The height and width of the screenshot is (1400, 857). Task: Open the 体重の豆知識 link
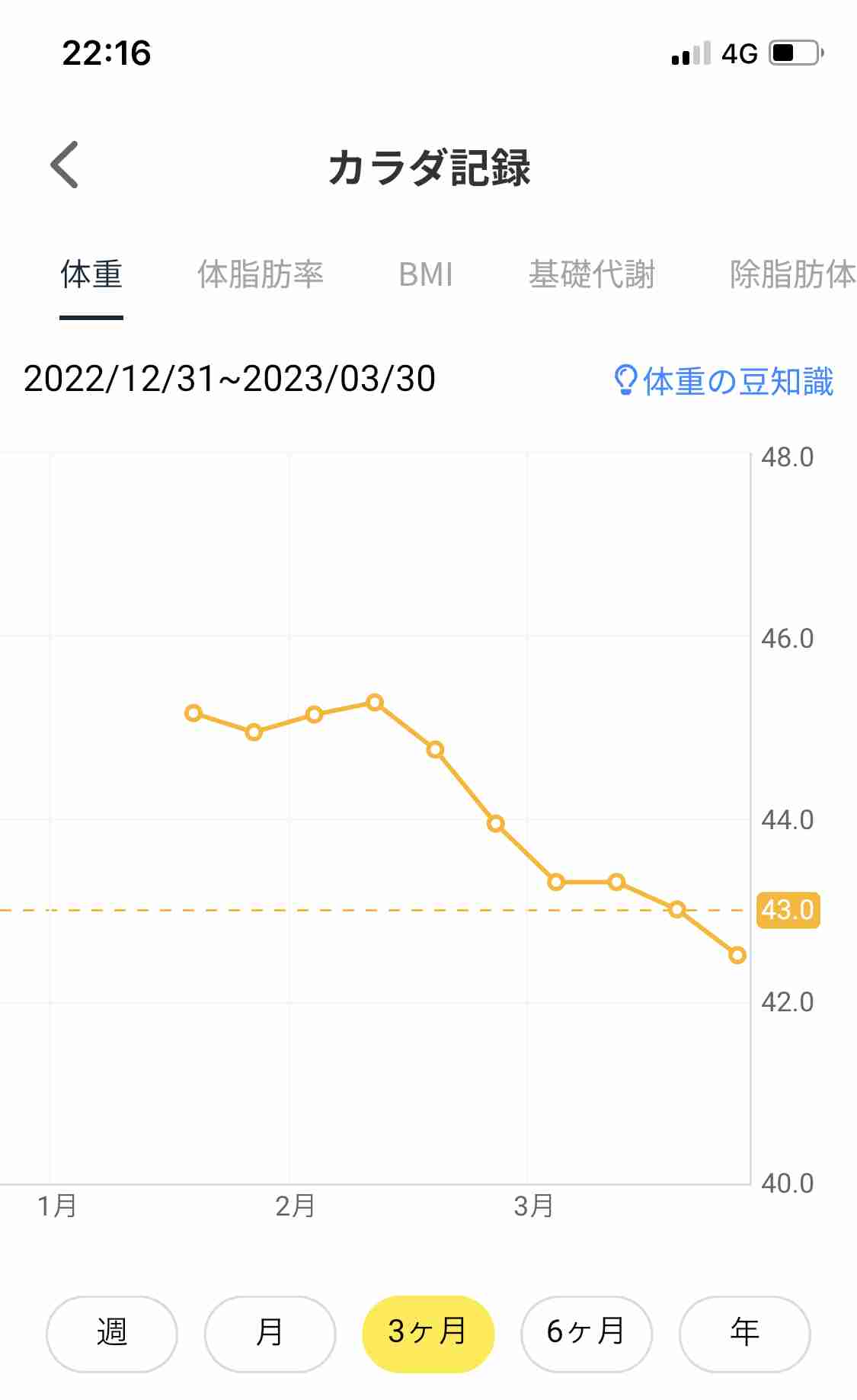724,381
